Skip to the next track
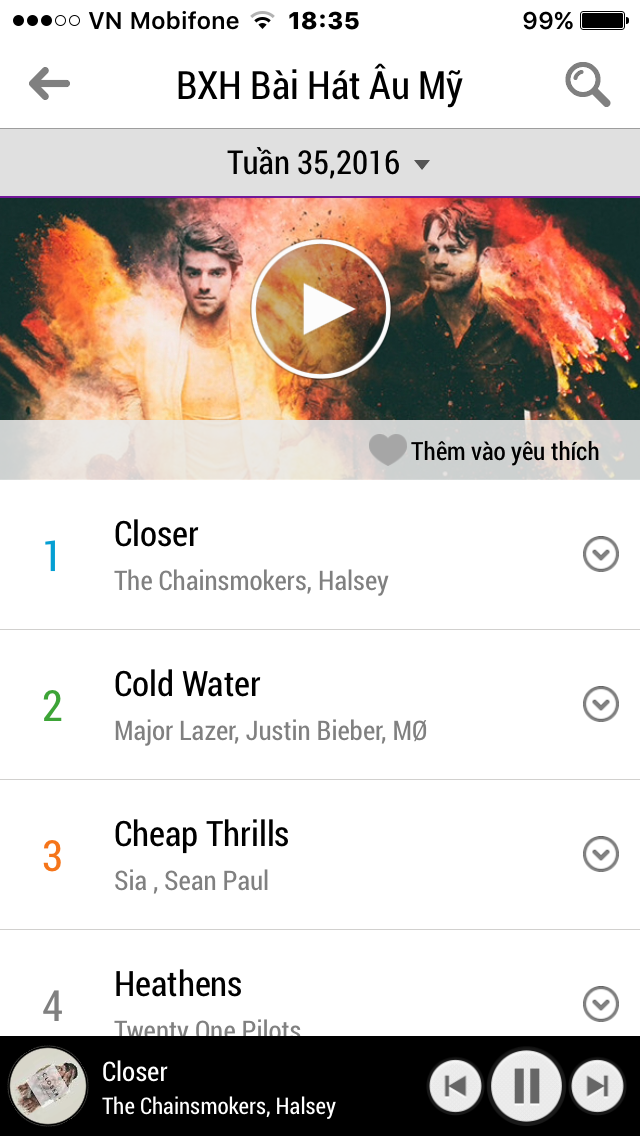Image resolution: width=640 pixels, height=1136 pixels. pos(597,1086)
